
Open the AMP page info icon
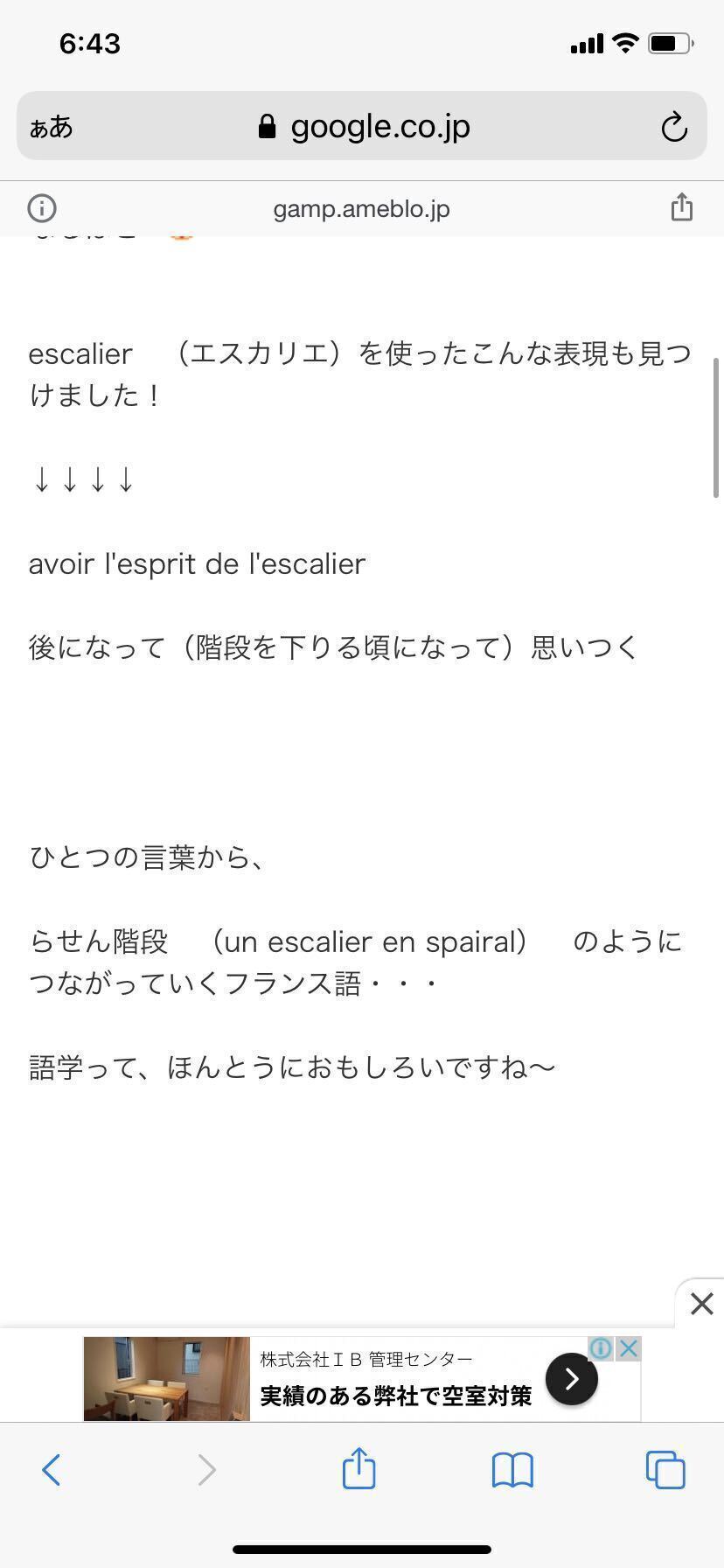pos(42,208)
